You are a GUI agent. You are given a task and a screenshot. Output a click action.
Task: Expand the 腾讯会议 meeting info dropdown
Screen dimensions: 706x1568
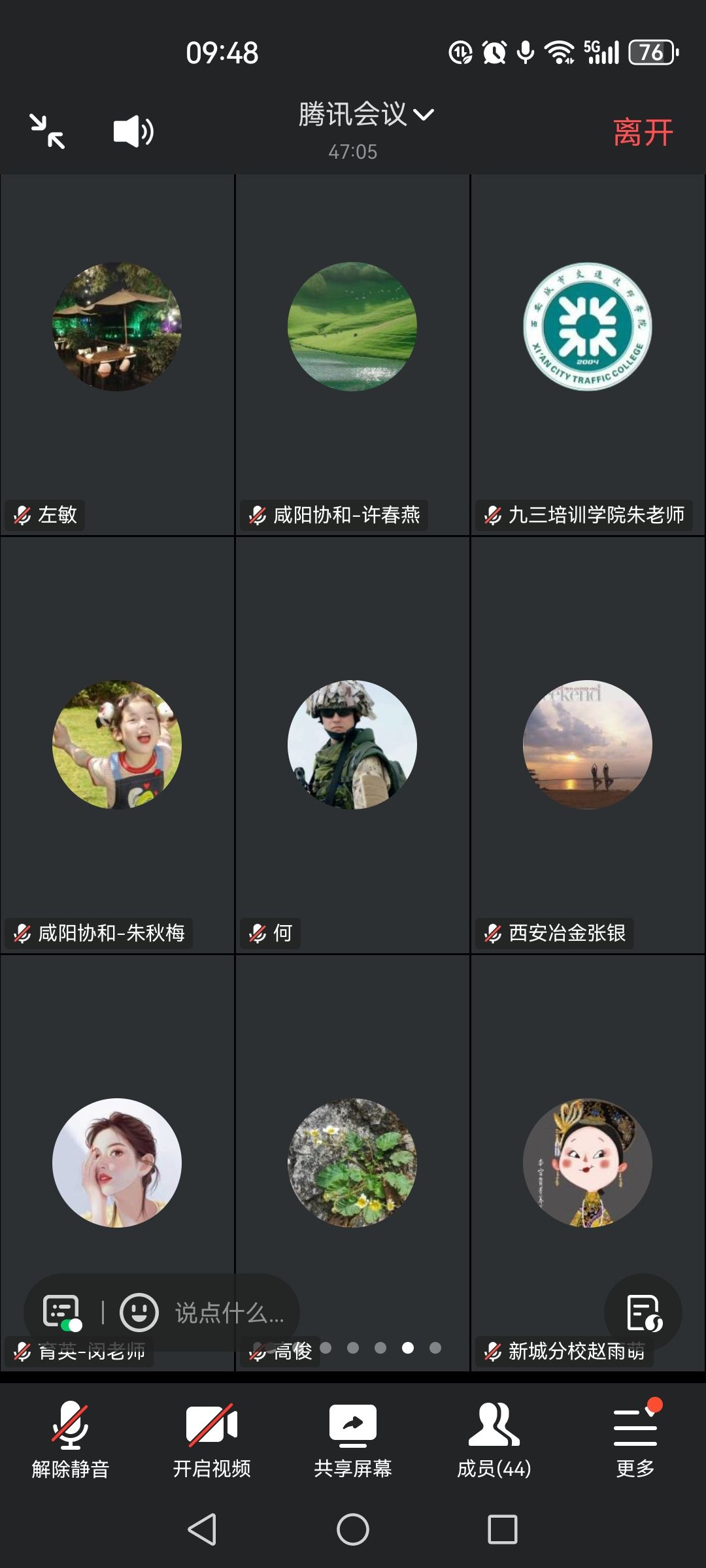pos(366,115)
